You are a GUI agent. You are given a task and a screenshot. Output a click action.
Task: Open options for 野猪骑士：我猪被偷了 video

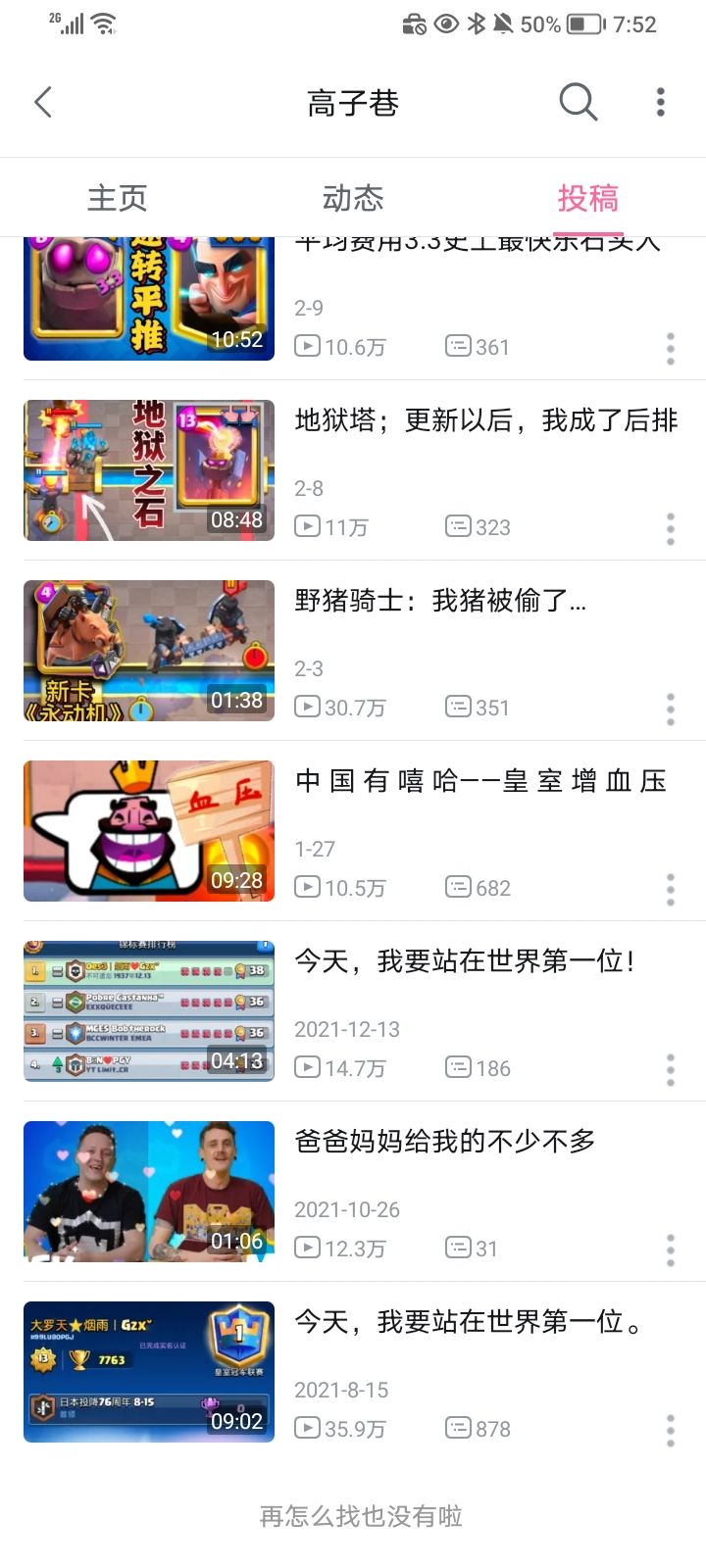point(670,709)
